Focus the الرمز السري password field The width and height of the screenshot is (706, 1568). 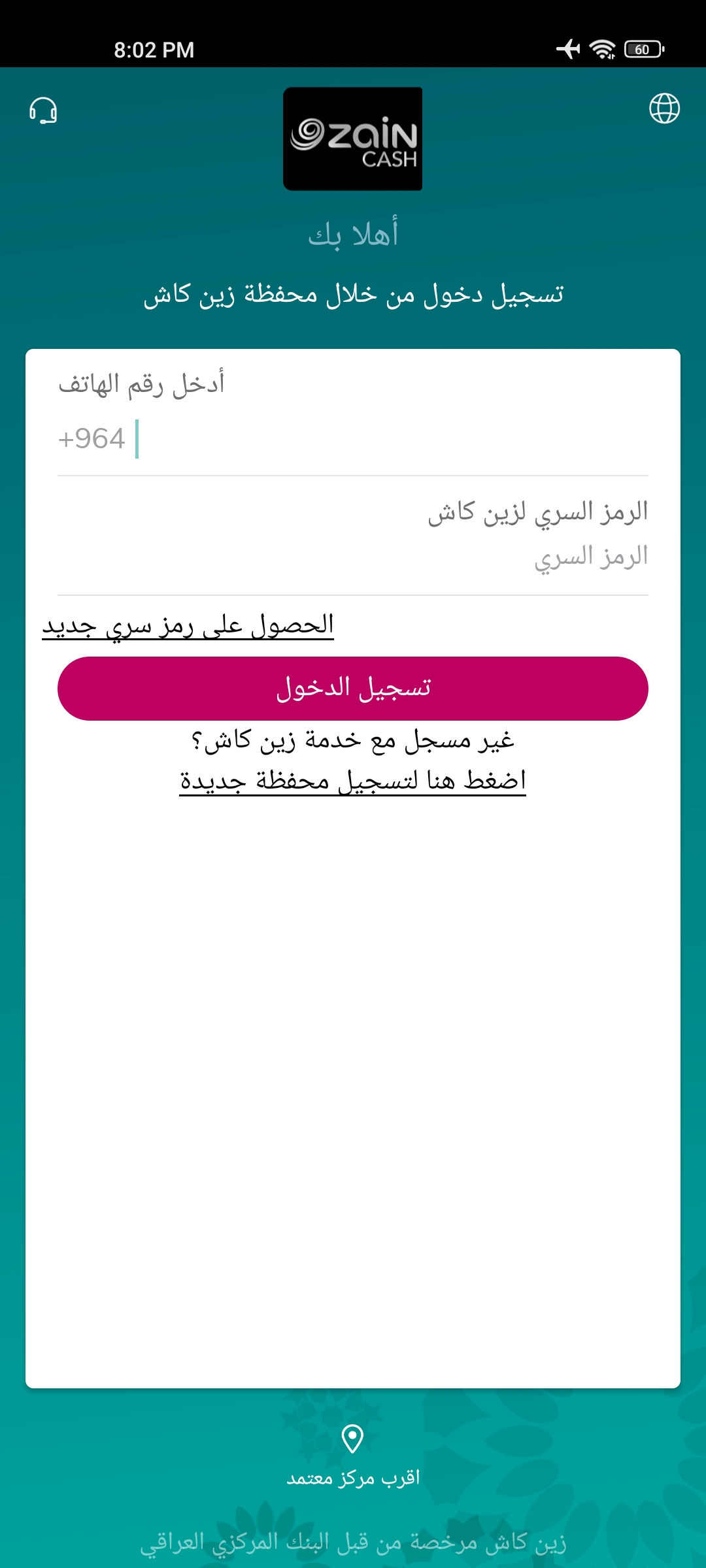tap(353, 557)
